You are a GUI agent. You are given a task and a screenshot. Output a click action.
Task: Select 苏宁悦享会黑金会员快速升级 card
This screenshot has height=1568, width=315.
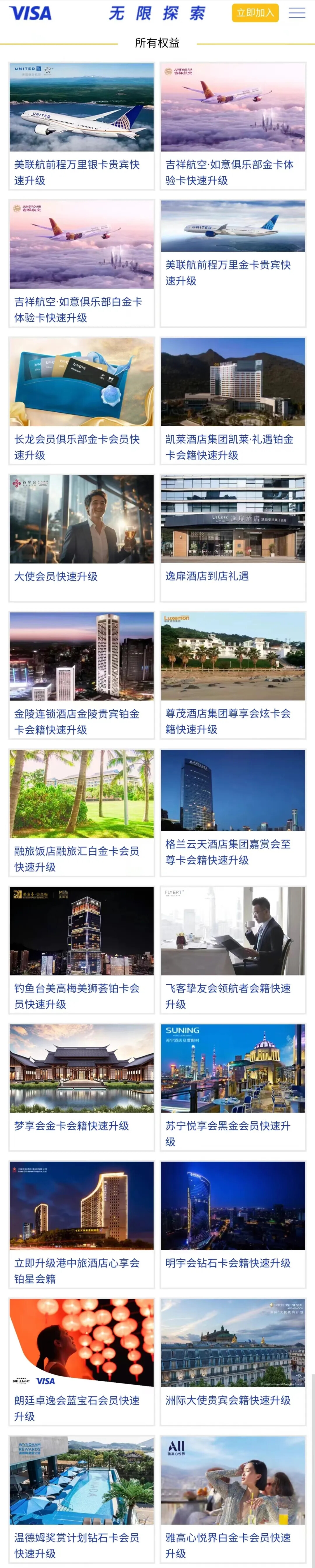pyautogui.click(x=233, y=1087)
